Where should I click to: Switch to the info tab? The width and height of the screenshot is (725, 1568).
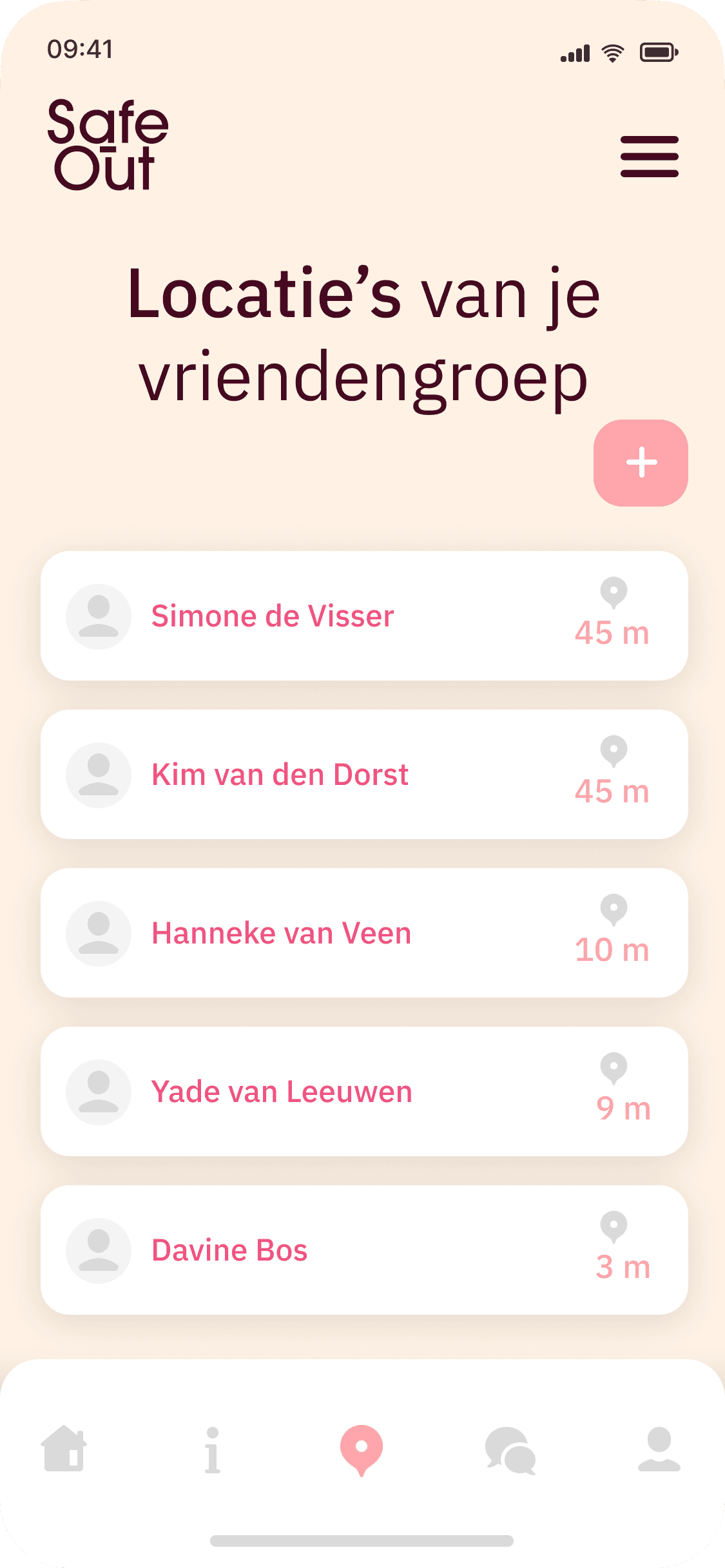[213, 1450]
